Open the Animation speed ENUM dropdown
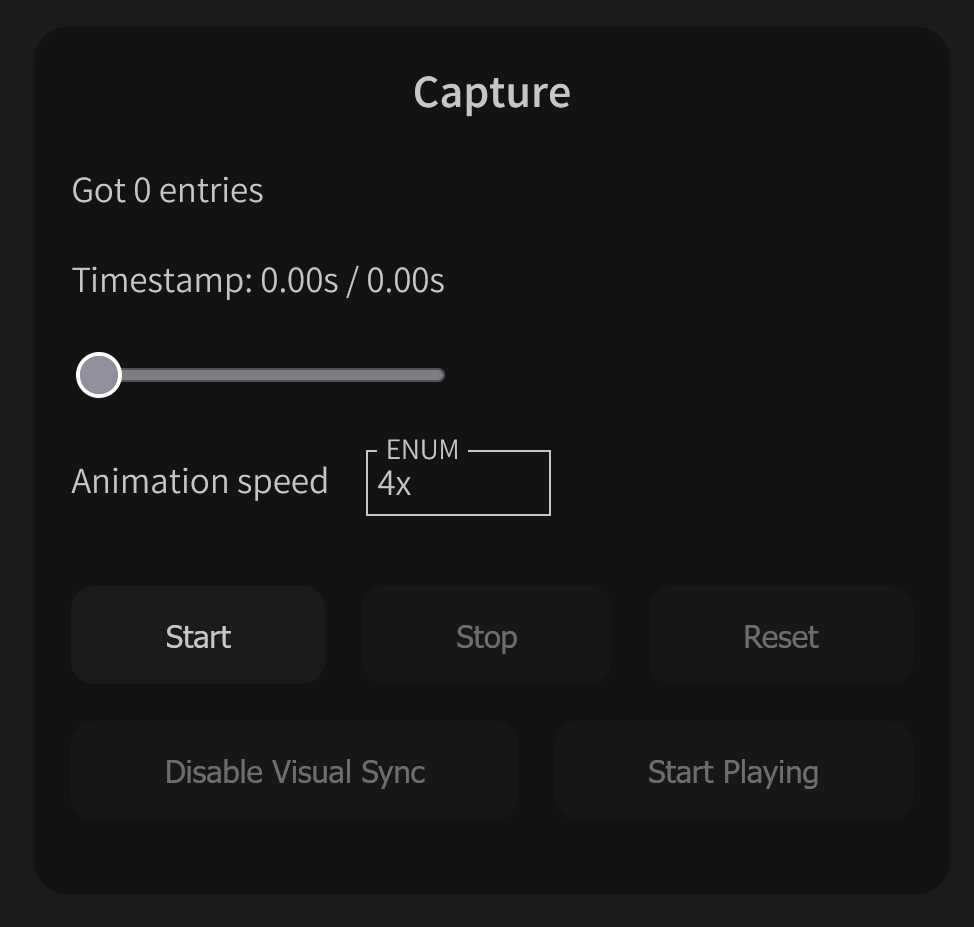The height and width of the screenshot is (927, 974). [458, 484]
